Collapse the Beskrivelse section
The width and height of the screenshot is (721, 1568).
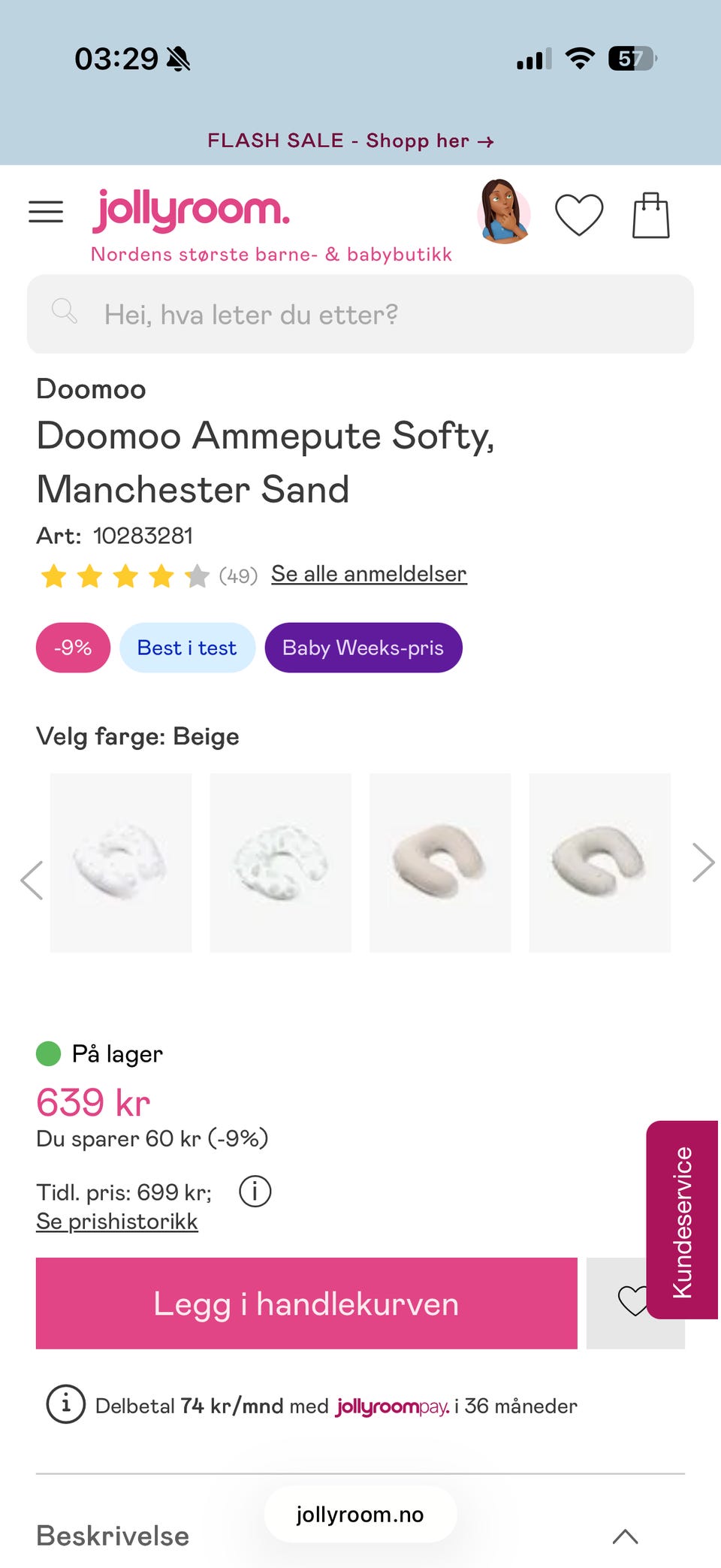pyautogui.click(x=625, y=1536)
